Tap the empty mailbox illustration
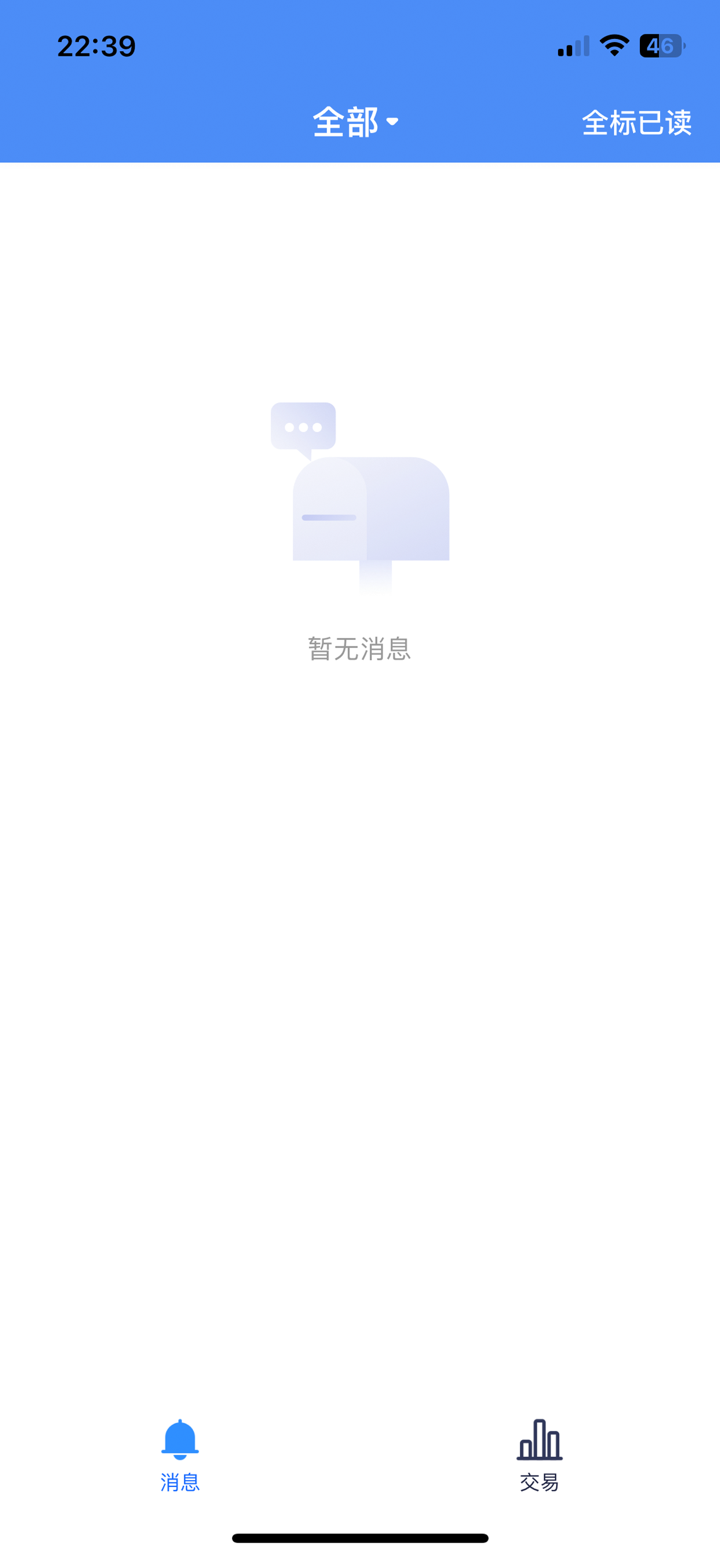The height and width of the screenshot is (1558, 720). click(x=370, y=510)
